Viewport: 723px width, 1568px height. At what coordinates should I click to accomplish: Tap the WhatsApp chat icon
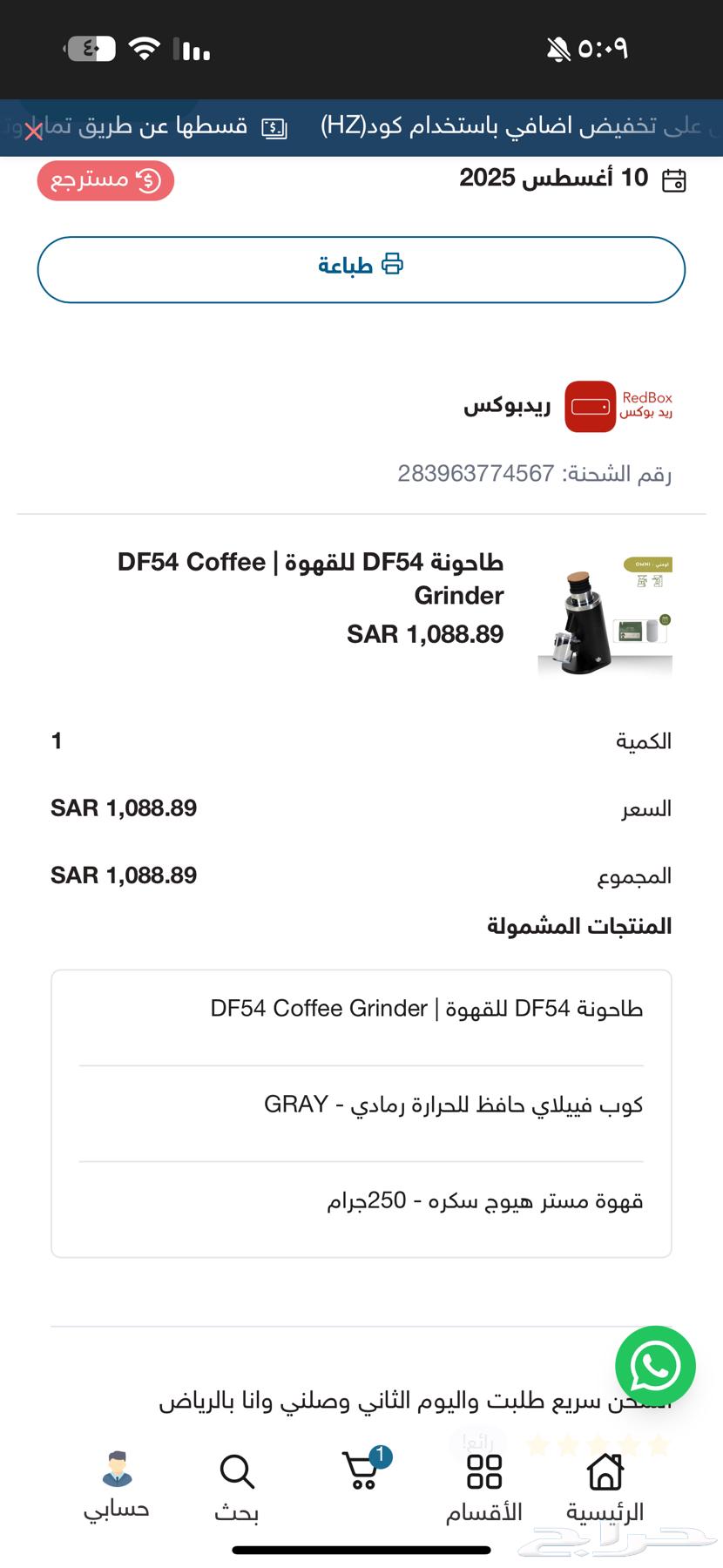click(654, 1366)
